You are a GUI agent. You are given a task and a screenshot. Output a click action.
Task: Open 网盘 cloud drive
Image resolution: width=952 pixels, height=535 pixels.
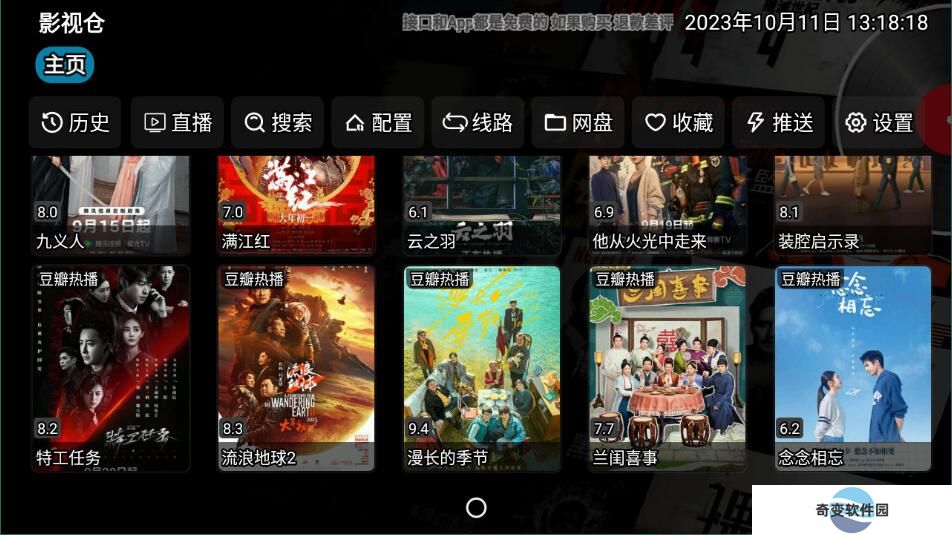[578, 123]
